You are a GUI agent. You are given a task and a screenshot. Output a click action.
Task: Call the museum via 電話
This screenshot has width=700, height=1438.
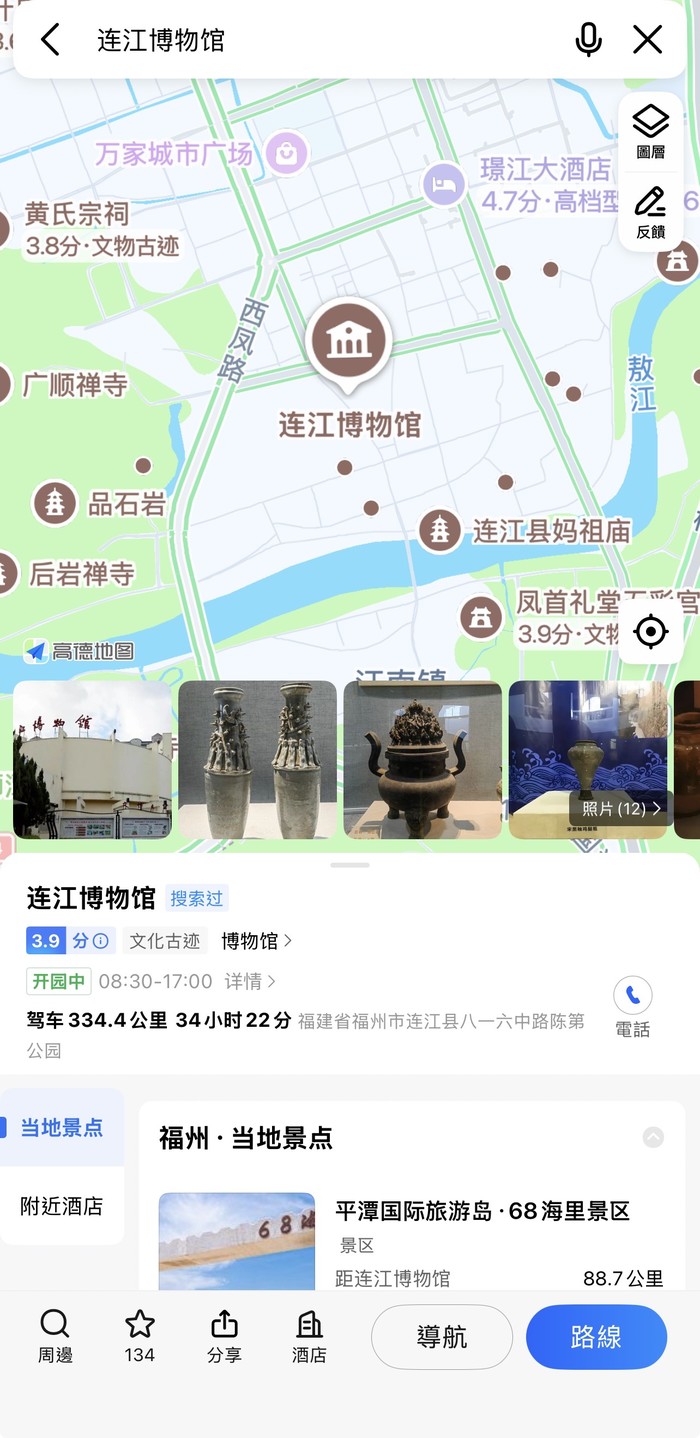(x=632, y=1007)
